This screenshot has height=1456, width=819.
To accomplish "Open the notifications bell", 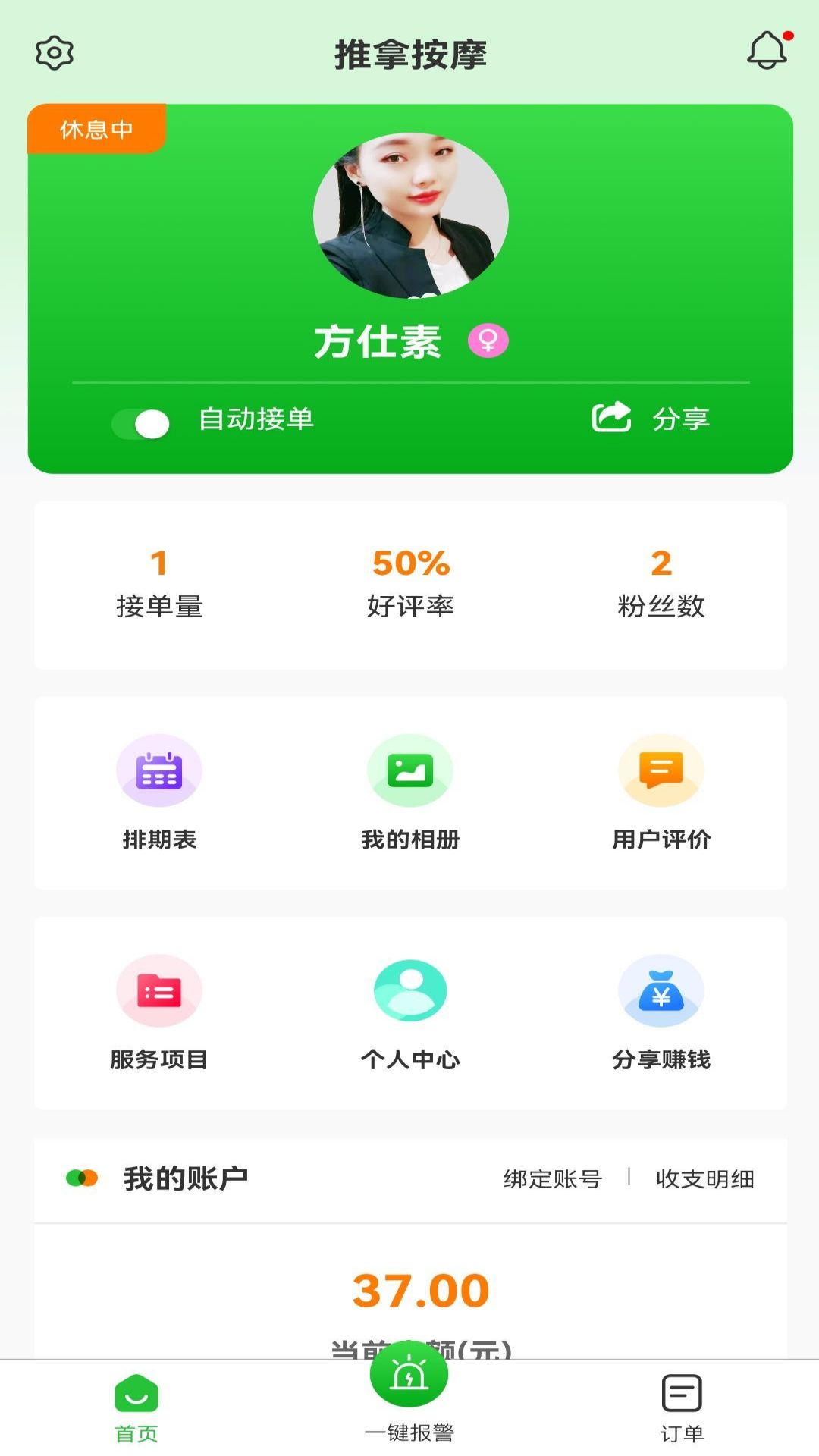I will [x=768, y=51].
